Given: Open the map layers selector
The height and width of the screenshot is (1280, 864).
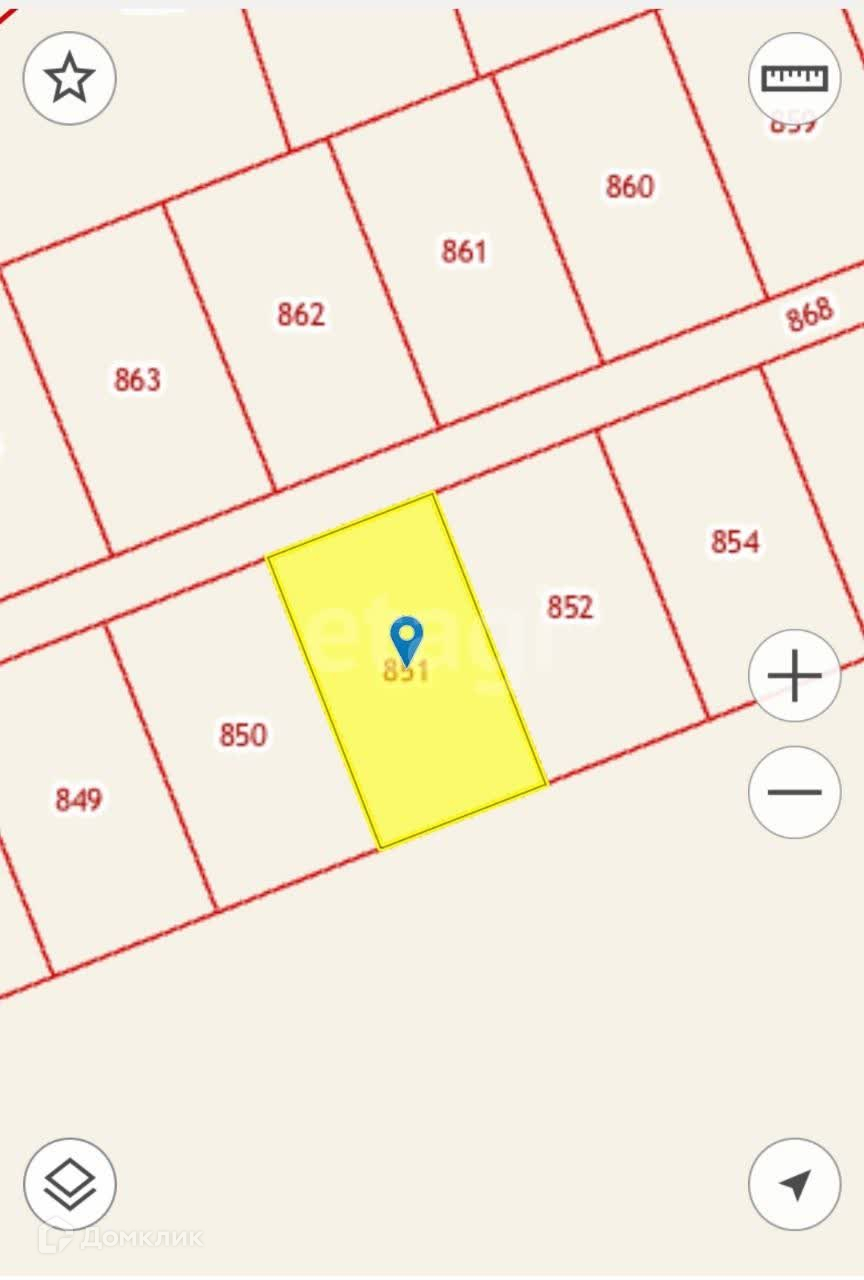Looking at the screenshot, I should (x=70, y=1185).
